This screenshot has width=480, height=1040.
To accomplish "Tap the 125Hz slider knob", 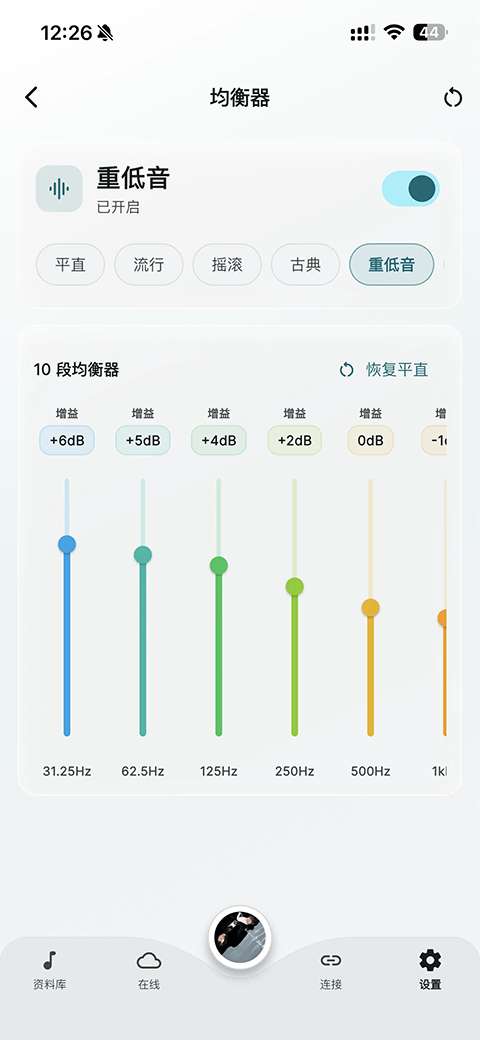I will coord(219,566).
